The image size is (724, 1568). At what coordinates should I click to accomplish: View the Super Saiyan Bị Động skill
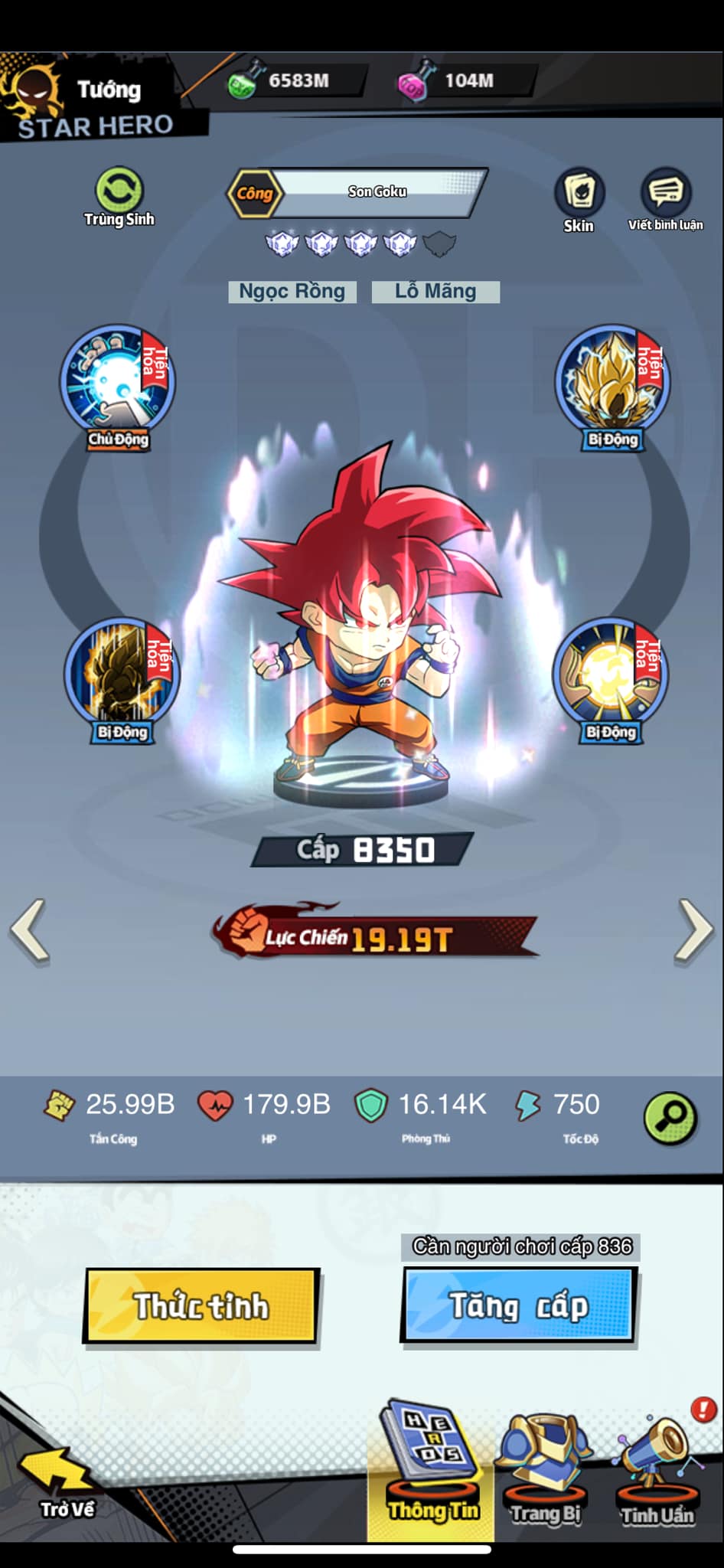(611, 381)
